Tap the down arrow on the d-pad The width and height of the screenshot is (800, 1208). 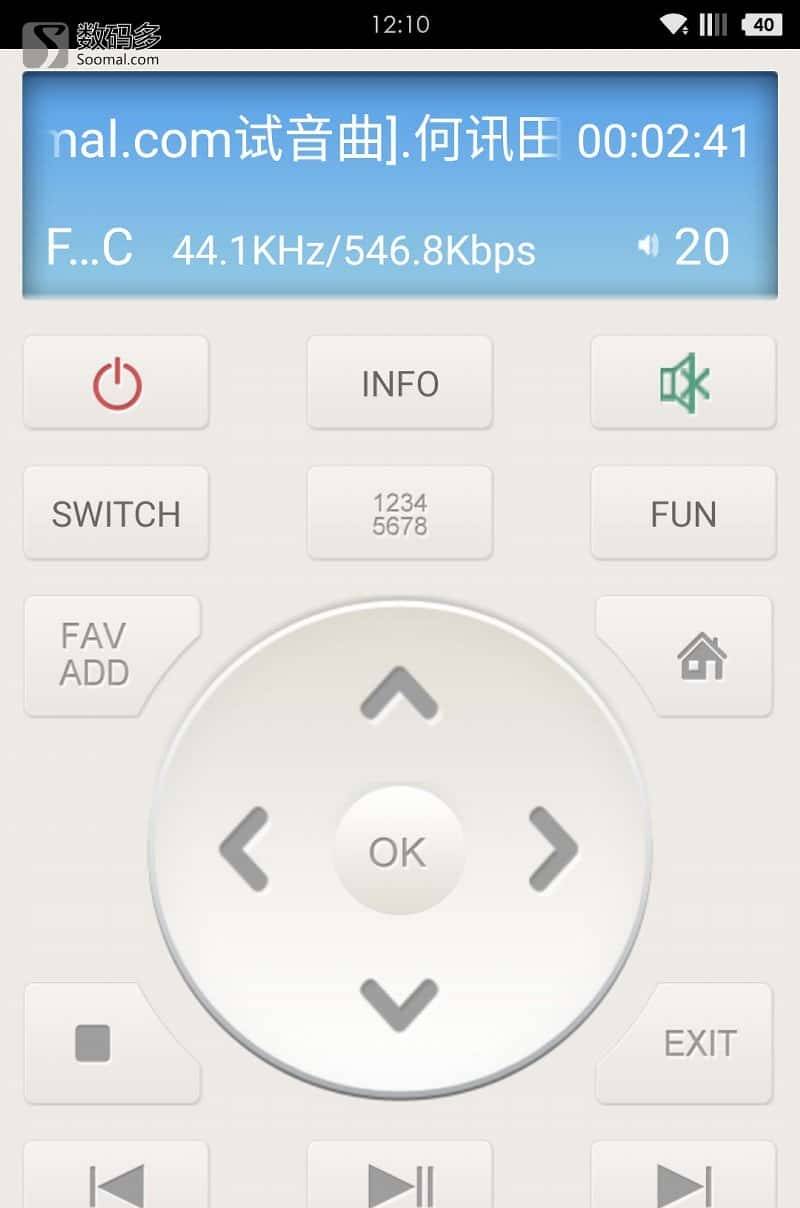click(x=399, y=1004)
